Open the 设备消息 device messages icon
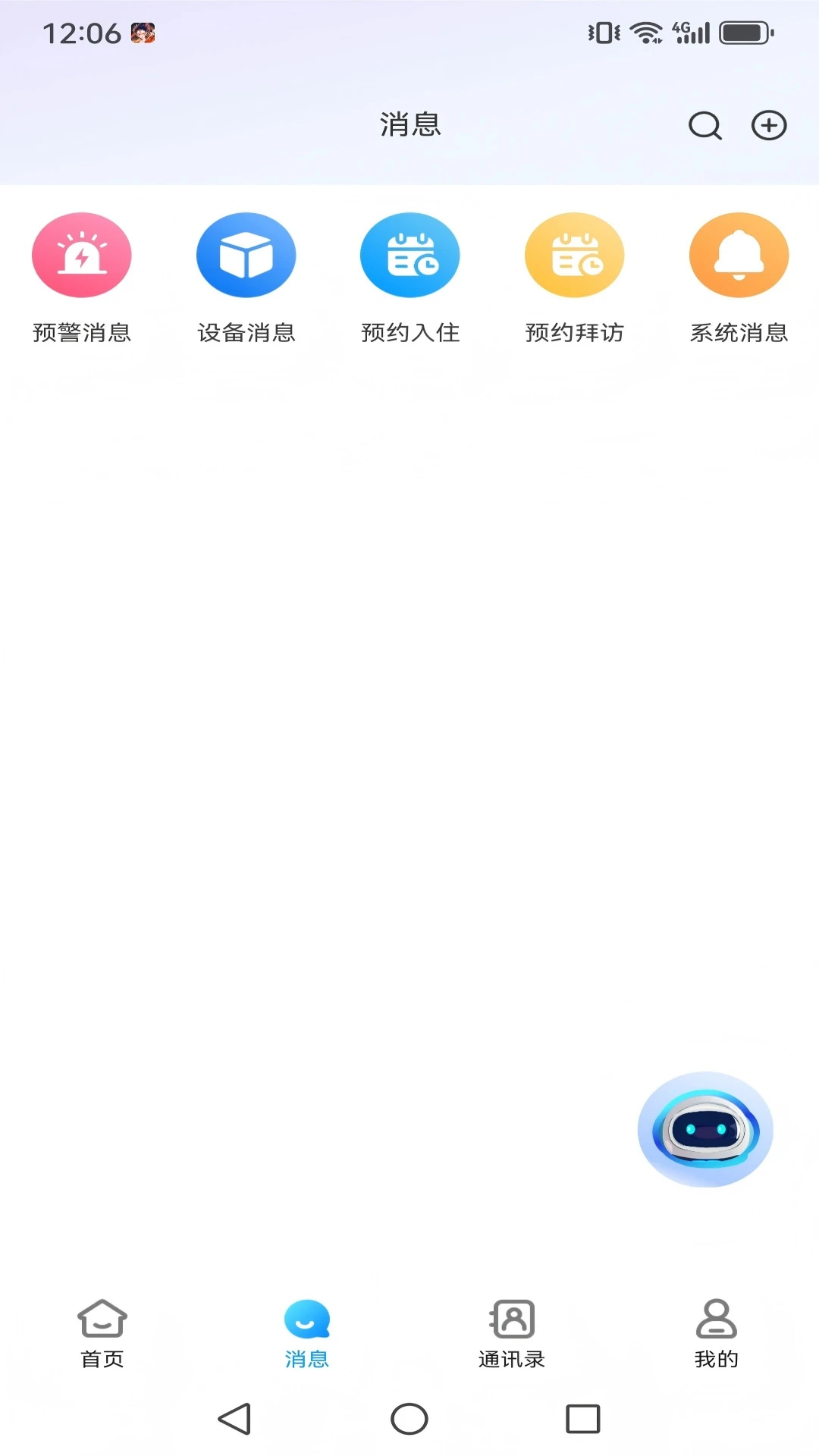The height and width of the screenshot is (1456, 819). 246,255
